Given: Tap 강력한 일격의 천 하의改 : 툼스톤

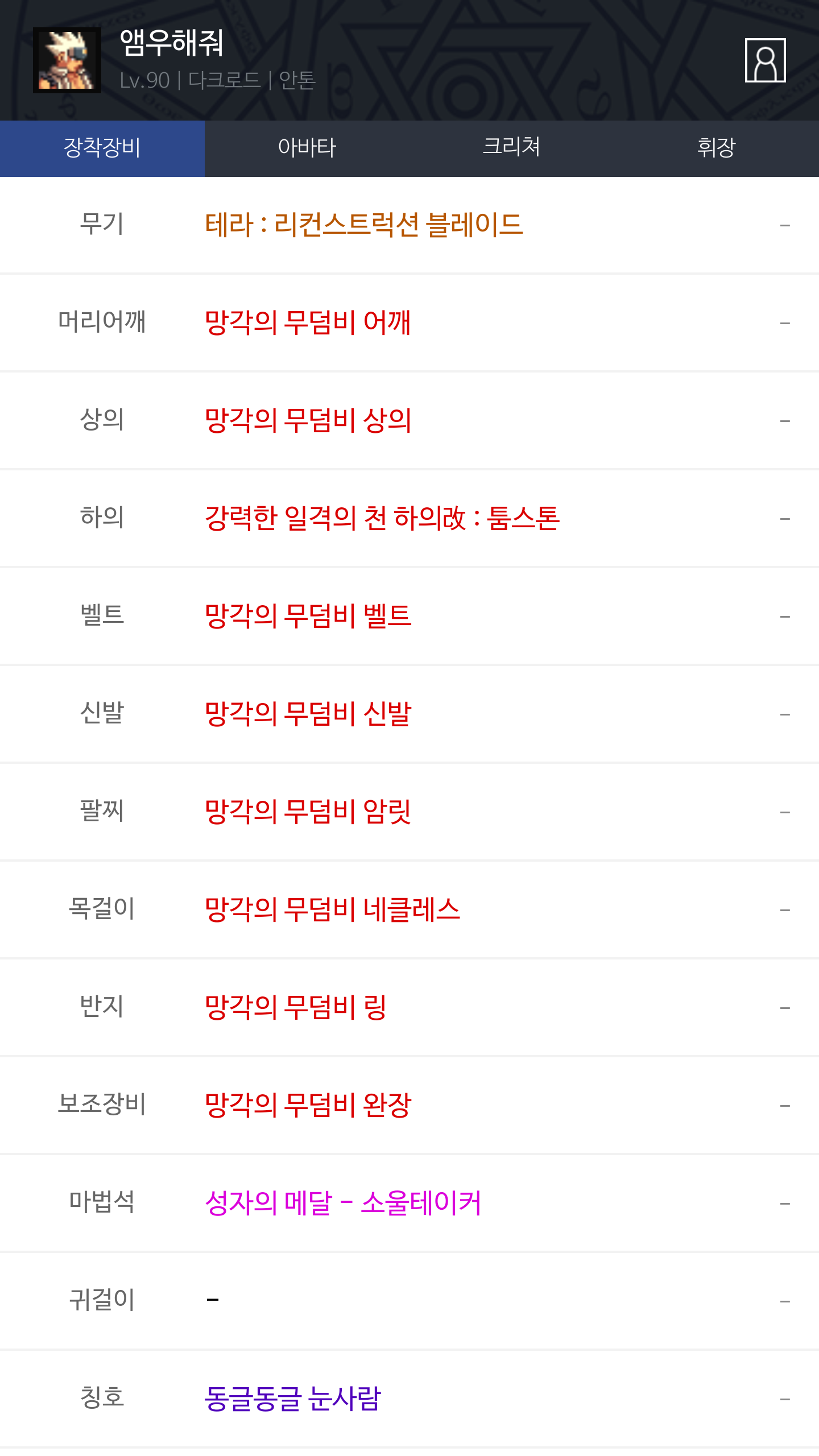Looking at the screenshot, I should point(382,518).
